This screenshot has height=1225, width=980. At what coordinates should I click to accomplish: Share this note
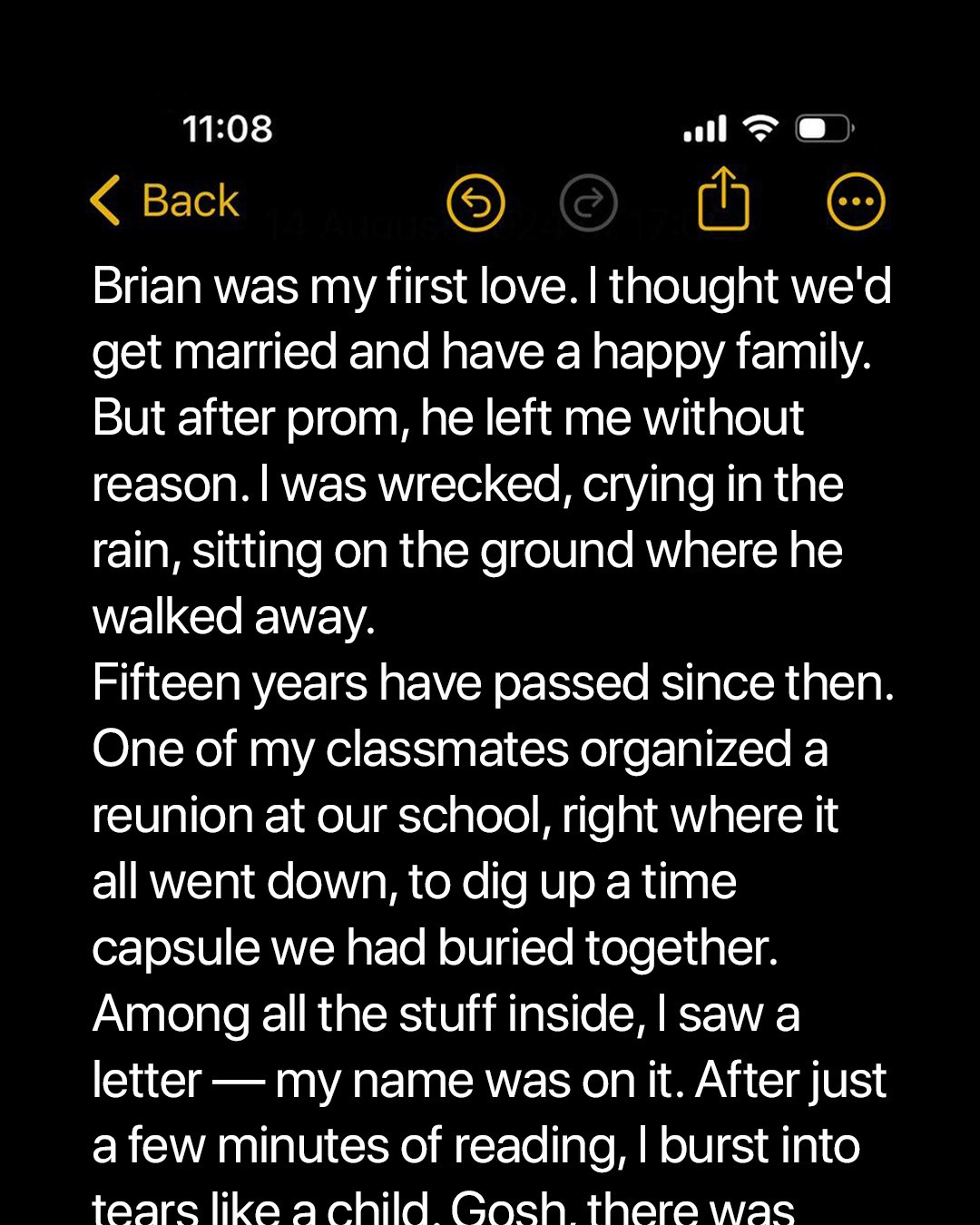[x=723, y=199]
